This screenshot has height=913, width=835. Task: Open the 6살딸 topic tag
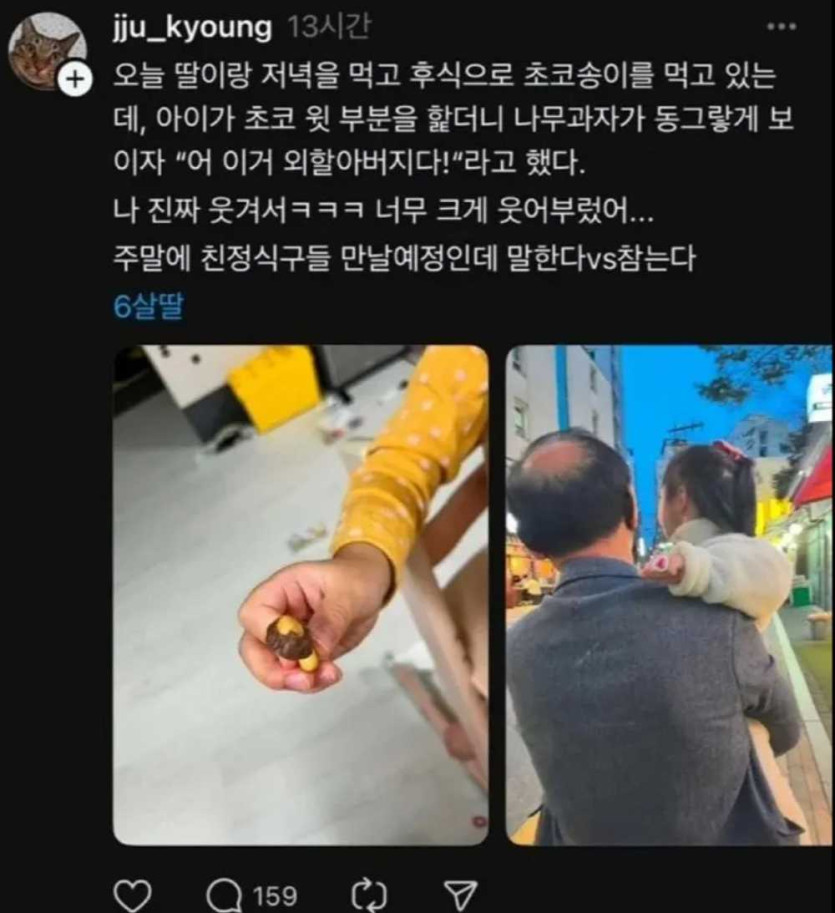tap(147, 308)
